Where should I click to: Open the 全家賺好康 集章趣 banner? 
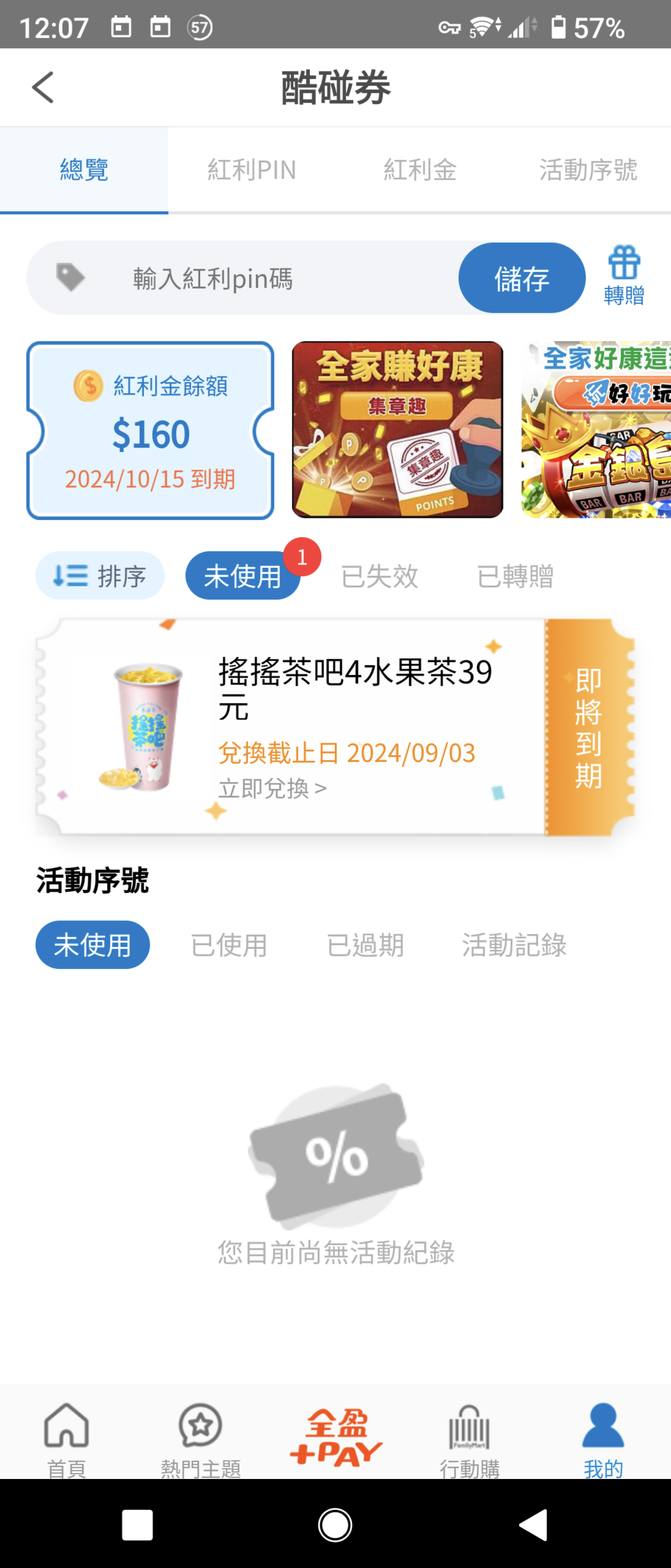tap(397, 430)
